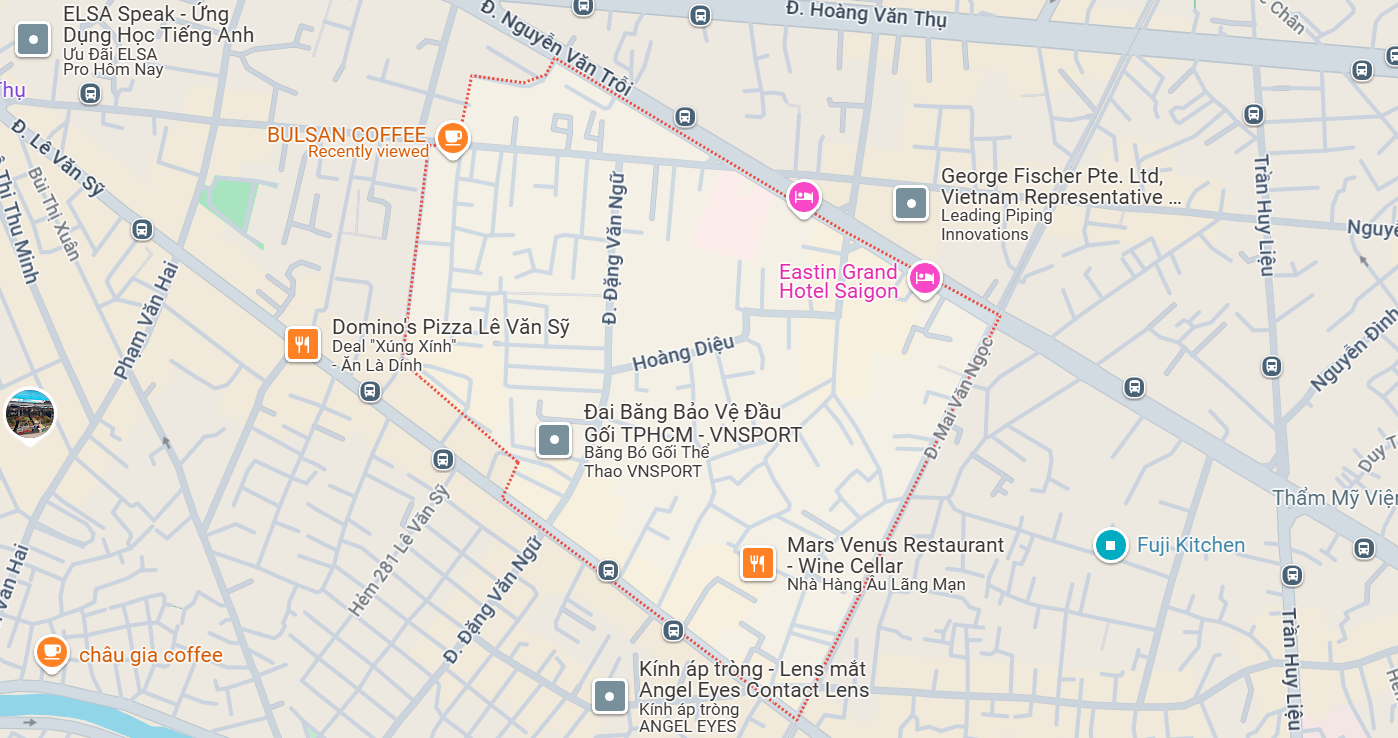Screen dimensions: 1398x738
Task: Open the photo thumbnail marker on the map
Action: (30, 414)
